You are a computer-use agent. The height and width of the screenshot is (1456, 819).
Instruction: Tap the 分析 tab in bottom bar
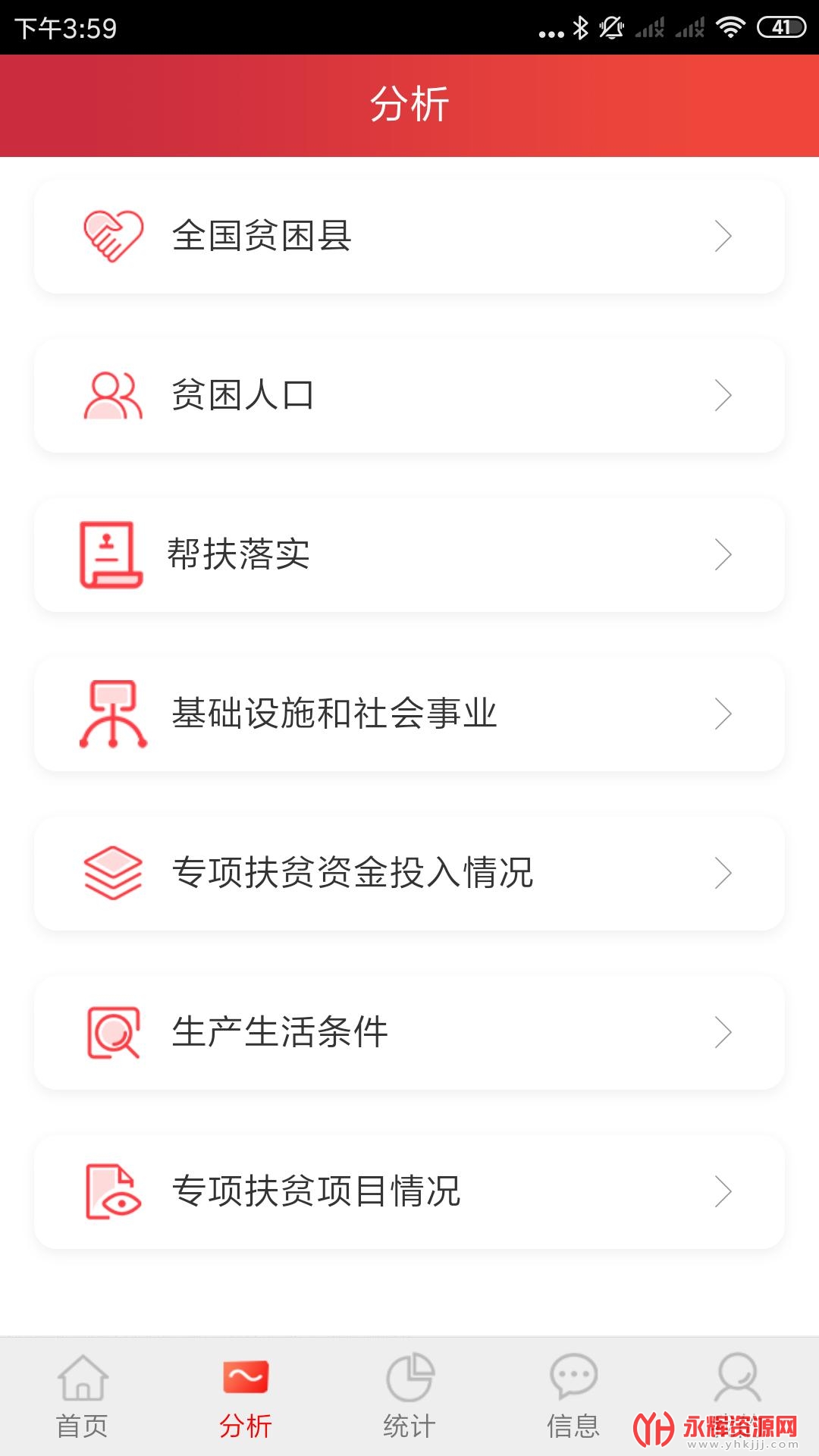pyautogui.click(x=246, y=1397)
